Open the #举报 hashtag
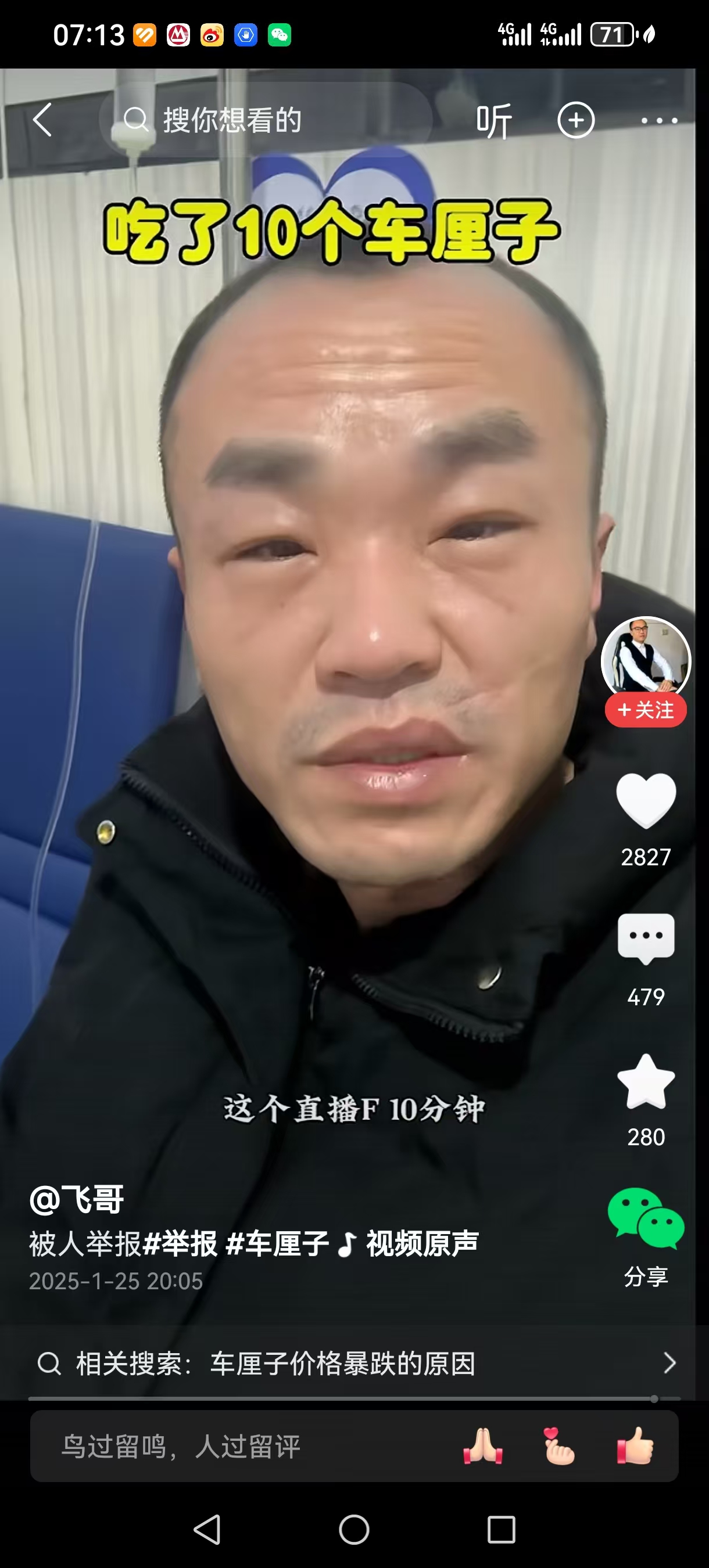The image size is (709, 1568). 180,1243
